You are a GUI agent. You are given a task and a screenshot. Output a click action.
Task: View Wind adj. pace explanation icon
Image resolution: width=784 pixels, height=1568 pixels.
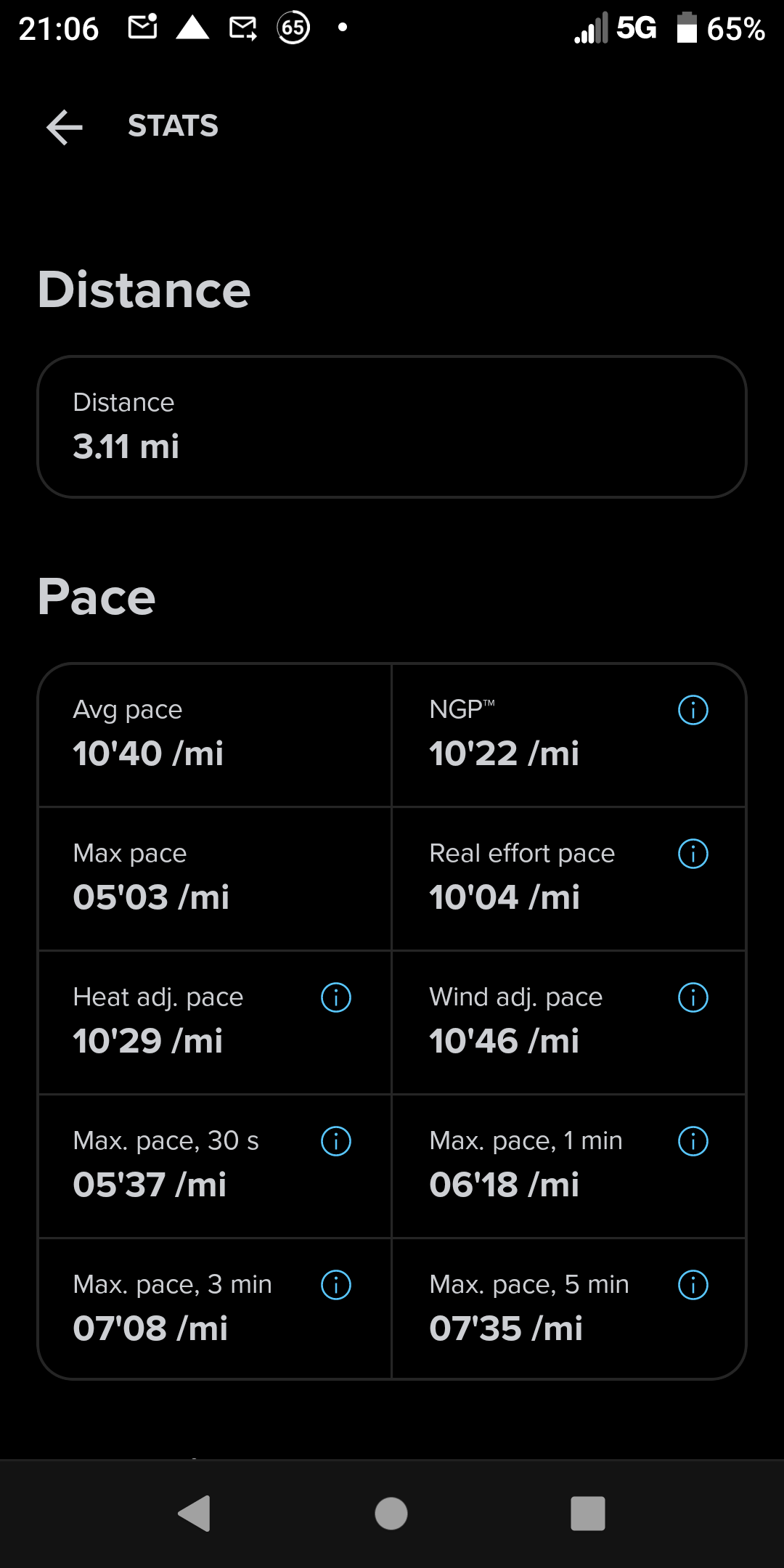[x=693, y=997]
